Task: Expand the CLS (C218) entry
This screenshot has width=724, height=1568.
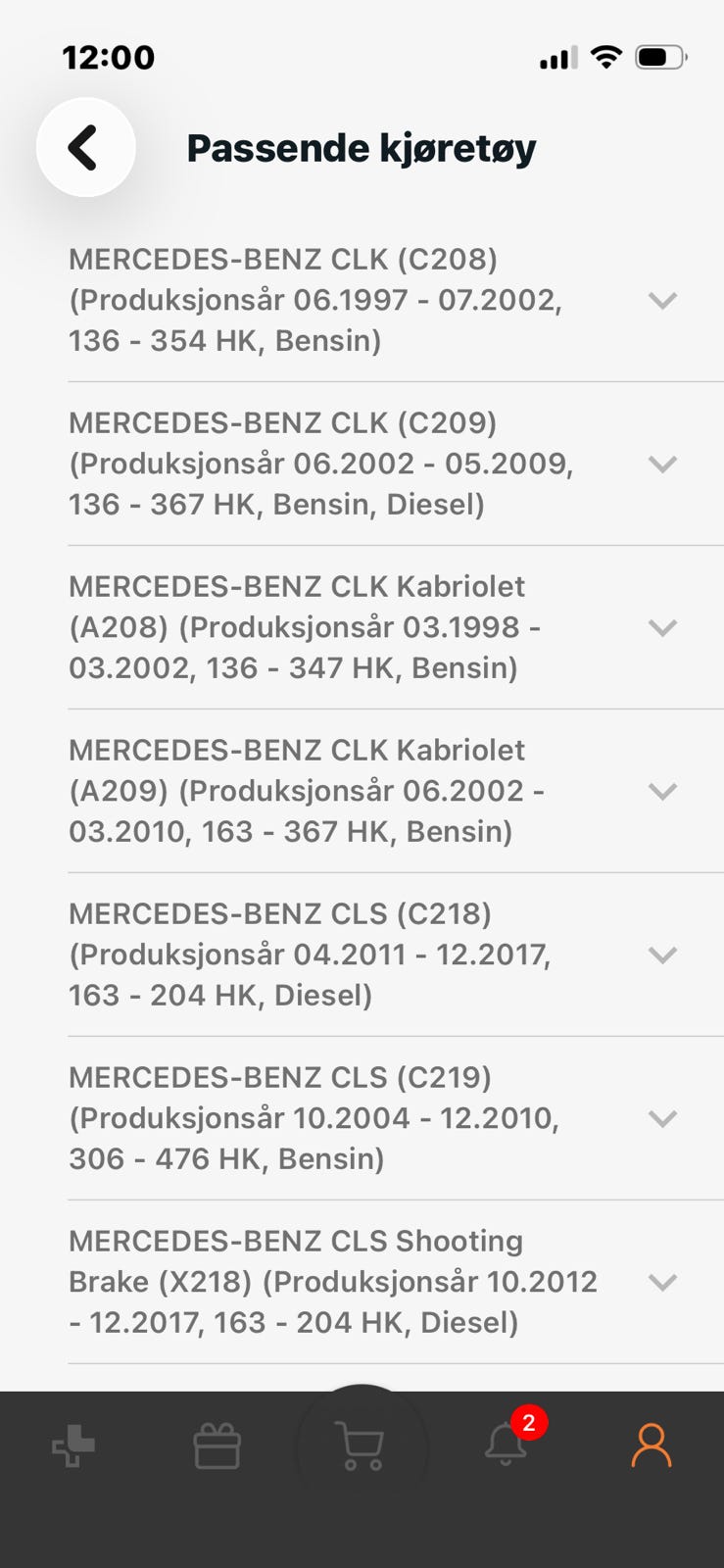Action: coord(663,954)
